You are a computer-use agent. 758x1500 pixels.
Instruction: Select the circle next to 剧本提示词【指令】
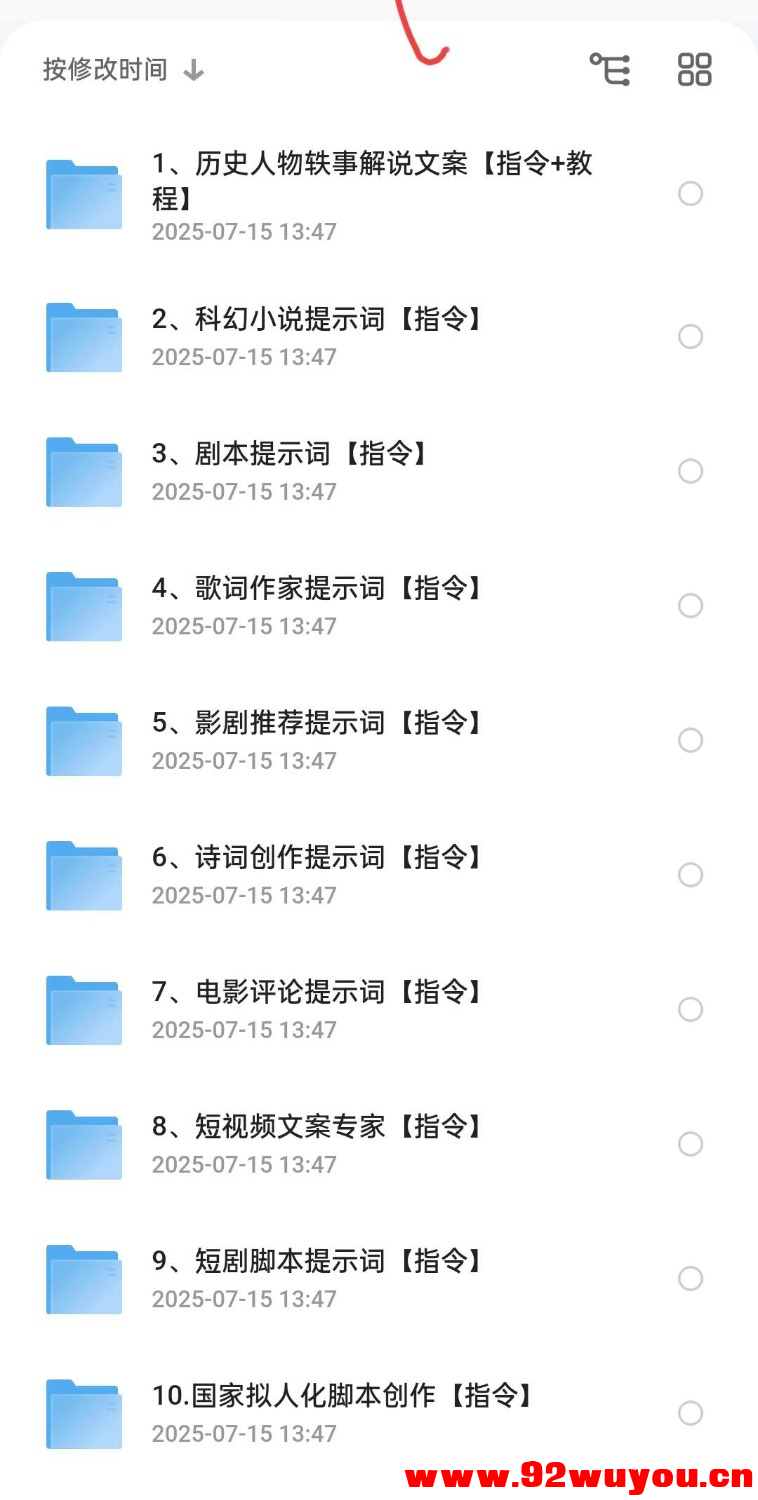[x=691, y=471]
